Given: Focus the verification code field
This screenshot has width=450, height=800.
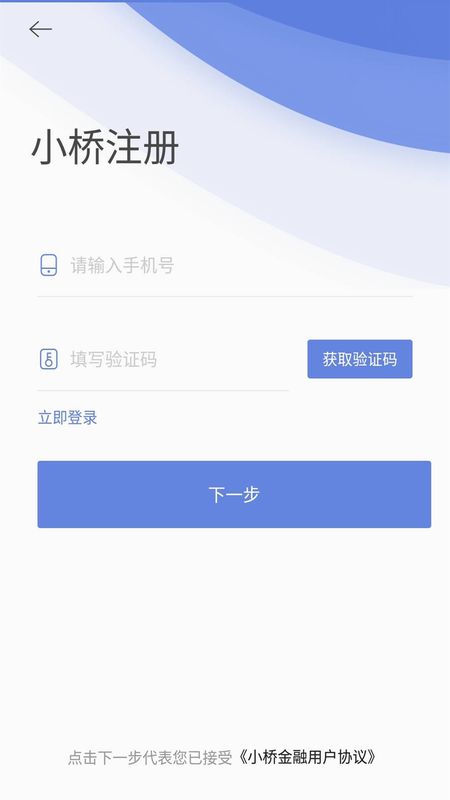Looking at the screenshot, I should click(x=163, y=360).
